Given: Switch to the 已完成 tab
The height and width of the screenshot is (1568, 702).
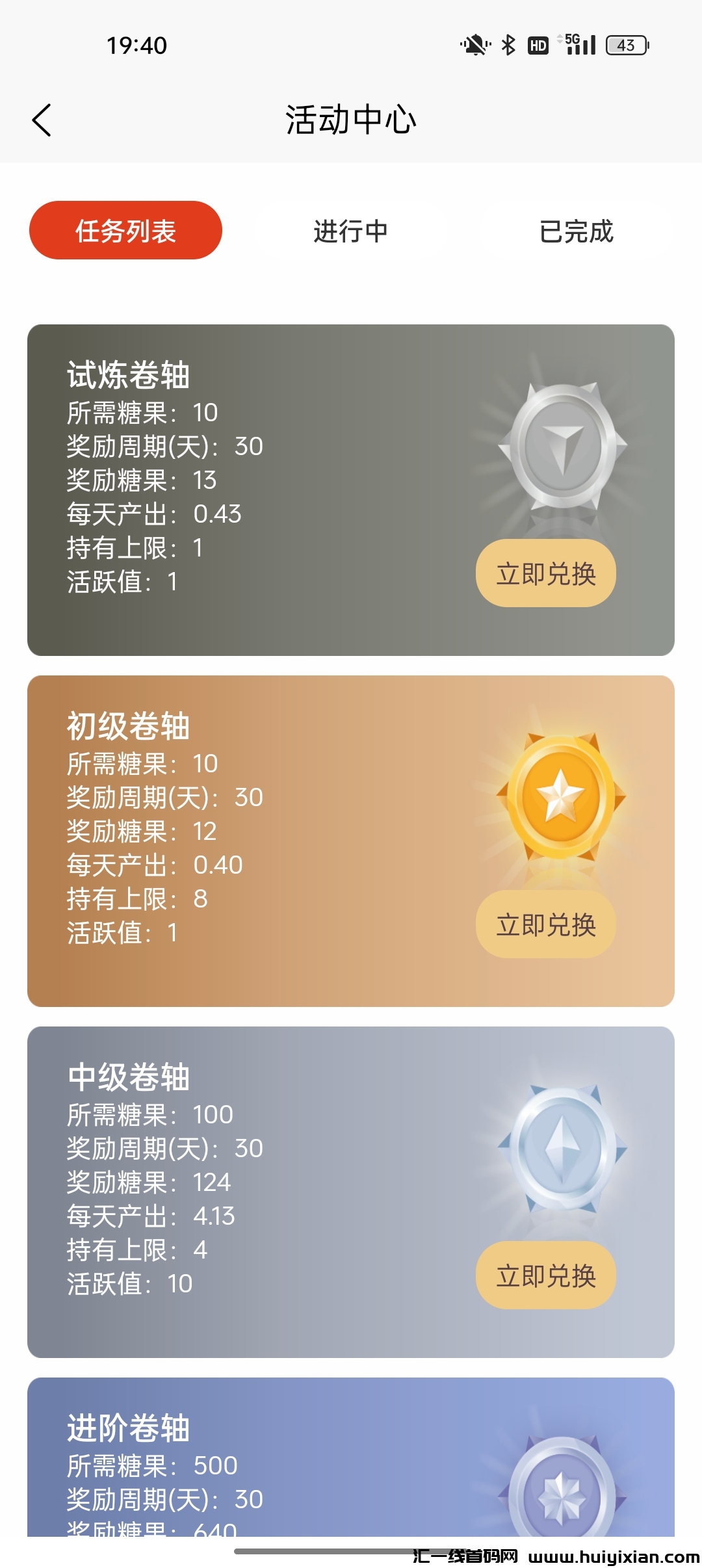Looking at the screenshot, I should point(577,231).
